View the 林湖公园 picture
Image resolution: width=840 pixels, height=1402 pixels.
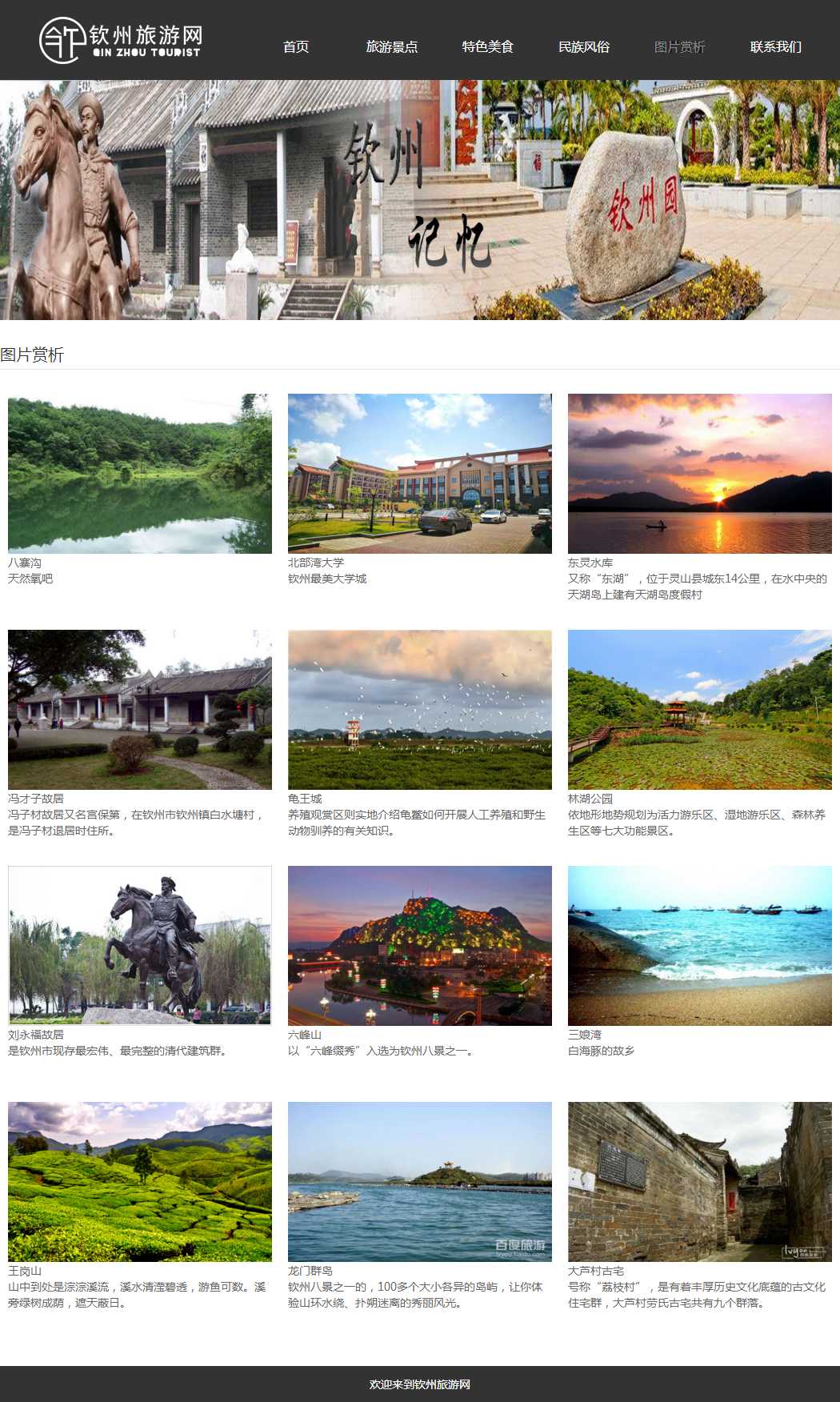click(700, 709)
